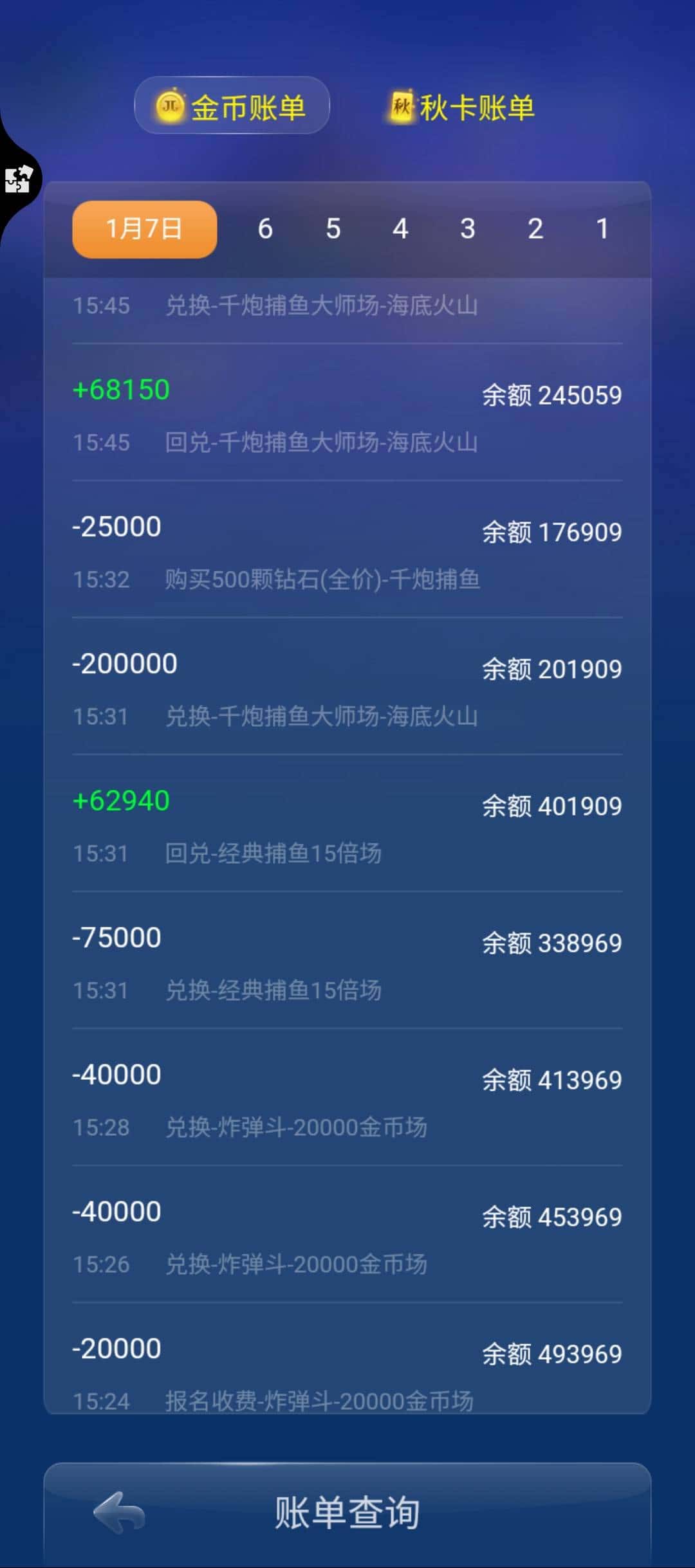Select date tab 1
This screenshot has width=695, height=1568.
pos(602,229)
